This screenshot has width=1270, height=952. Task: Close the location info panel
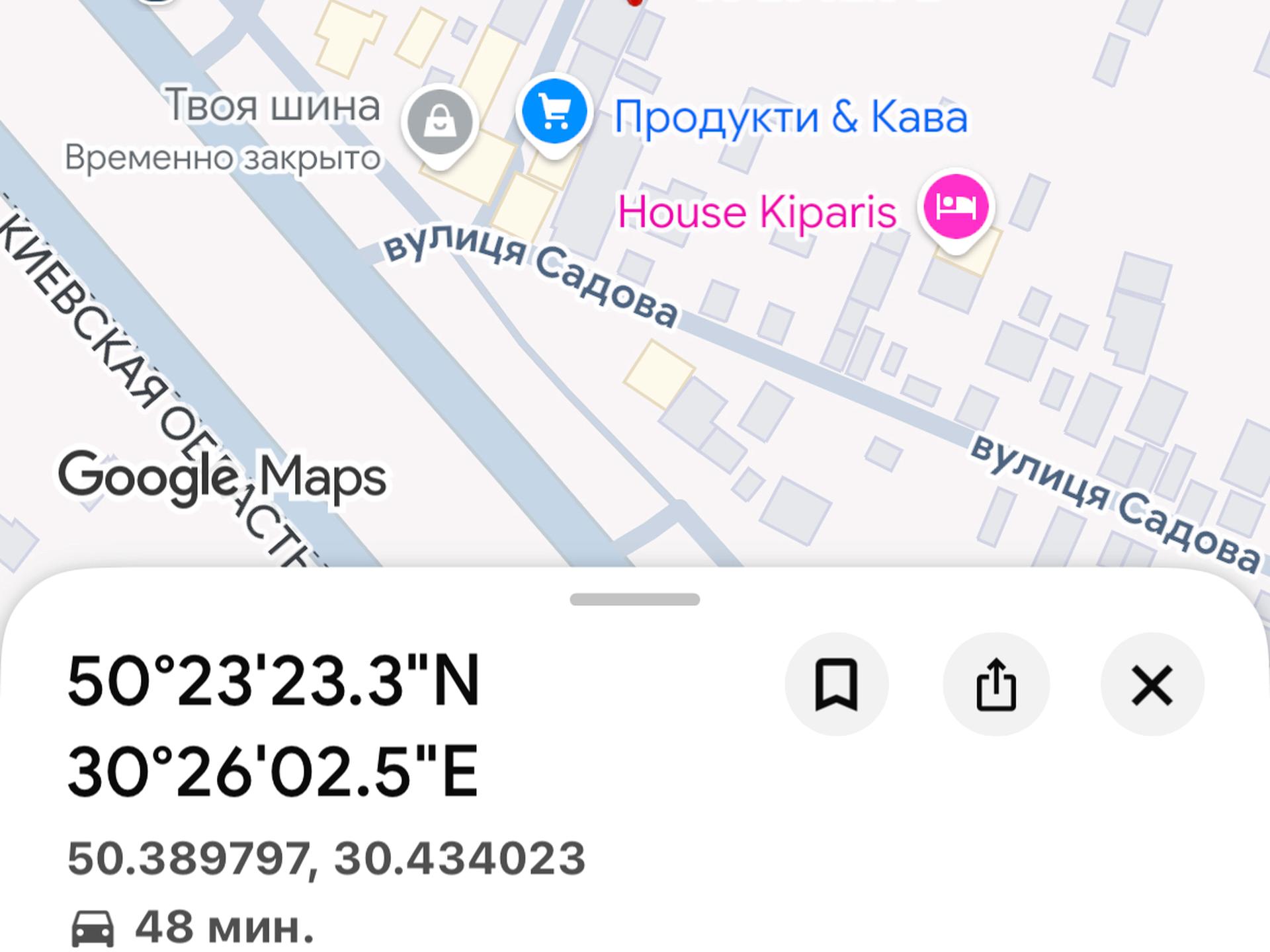tap(1152, 684)
